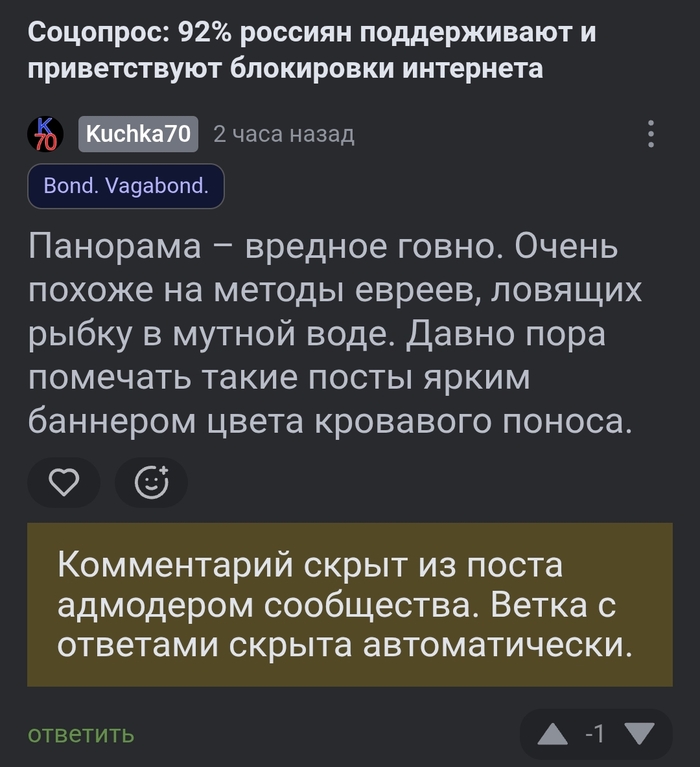Reply to the comment via ответить

point(81,735)
